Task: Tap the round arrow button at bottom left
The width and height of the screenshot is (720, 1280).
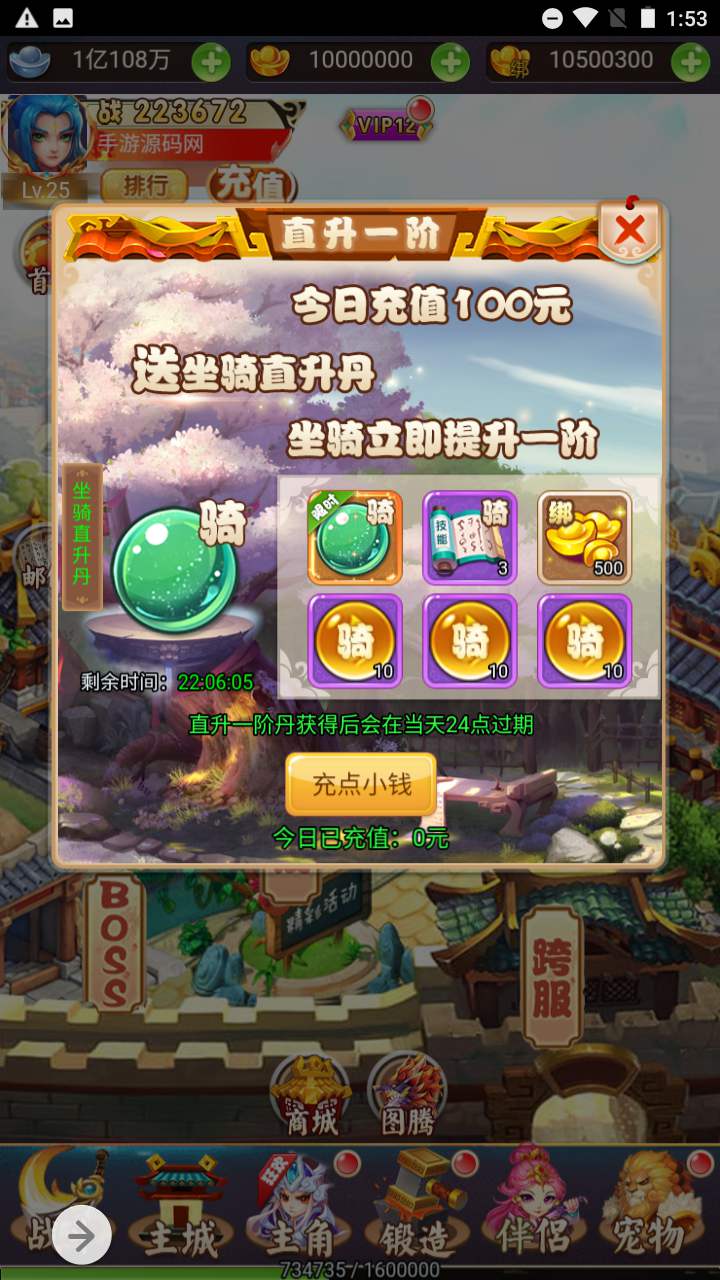Action: coord(81,1237)
